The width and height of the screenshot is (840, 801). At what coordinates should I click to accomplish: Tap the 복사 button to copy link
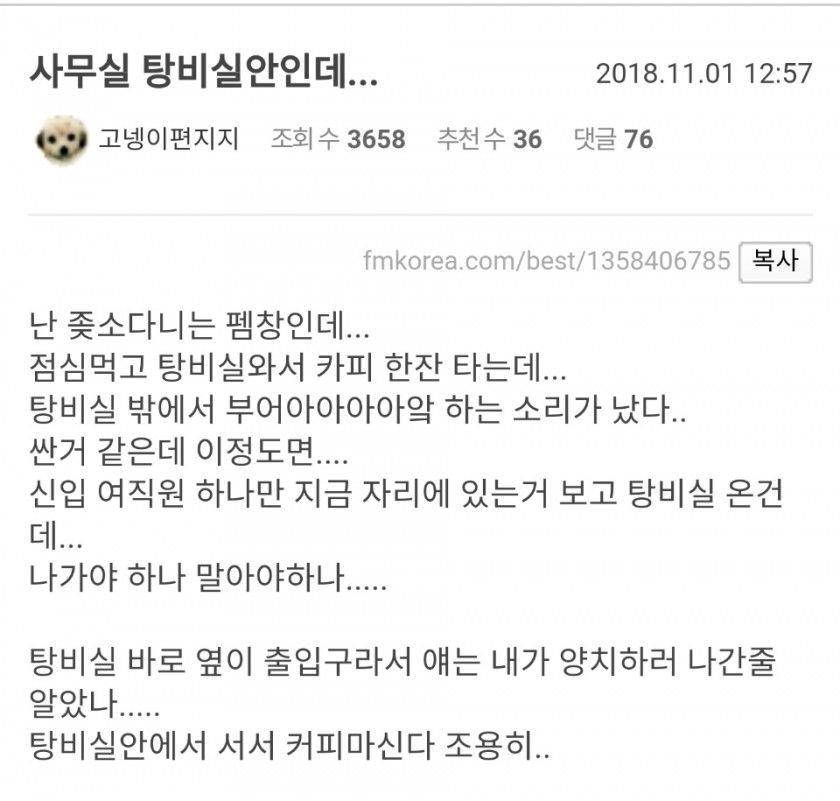[774, 262]
